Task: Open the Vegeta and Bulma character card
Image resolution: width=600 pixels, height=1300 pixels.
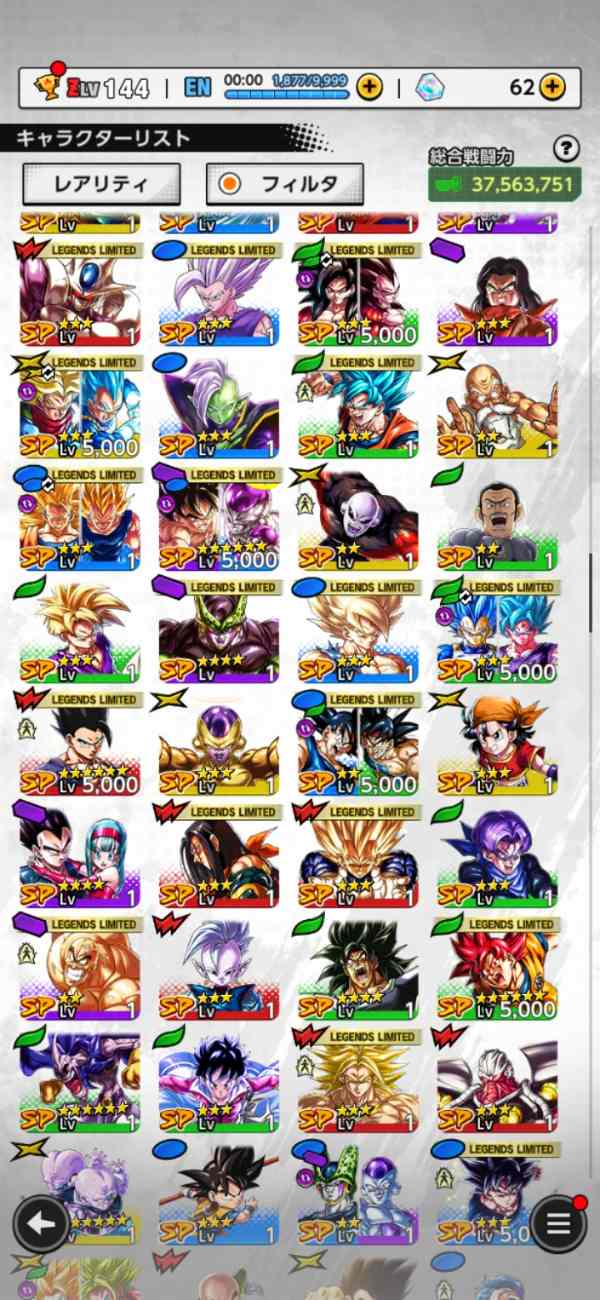Action: (x=79, y=855)
